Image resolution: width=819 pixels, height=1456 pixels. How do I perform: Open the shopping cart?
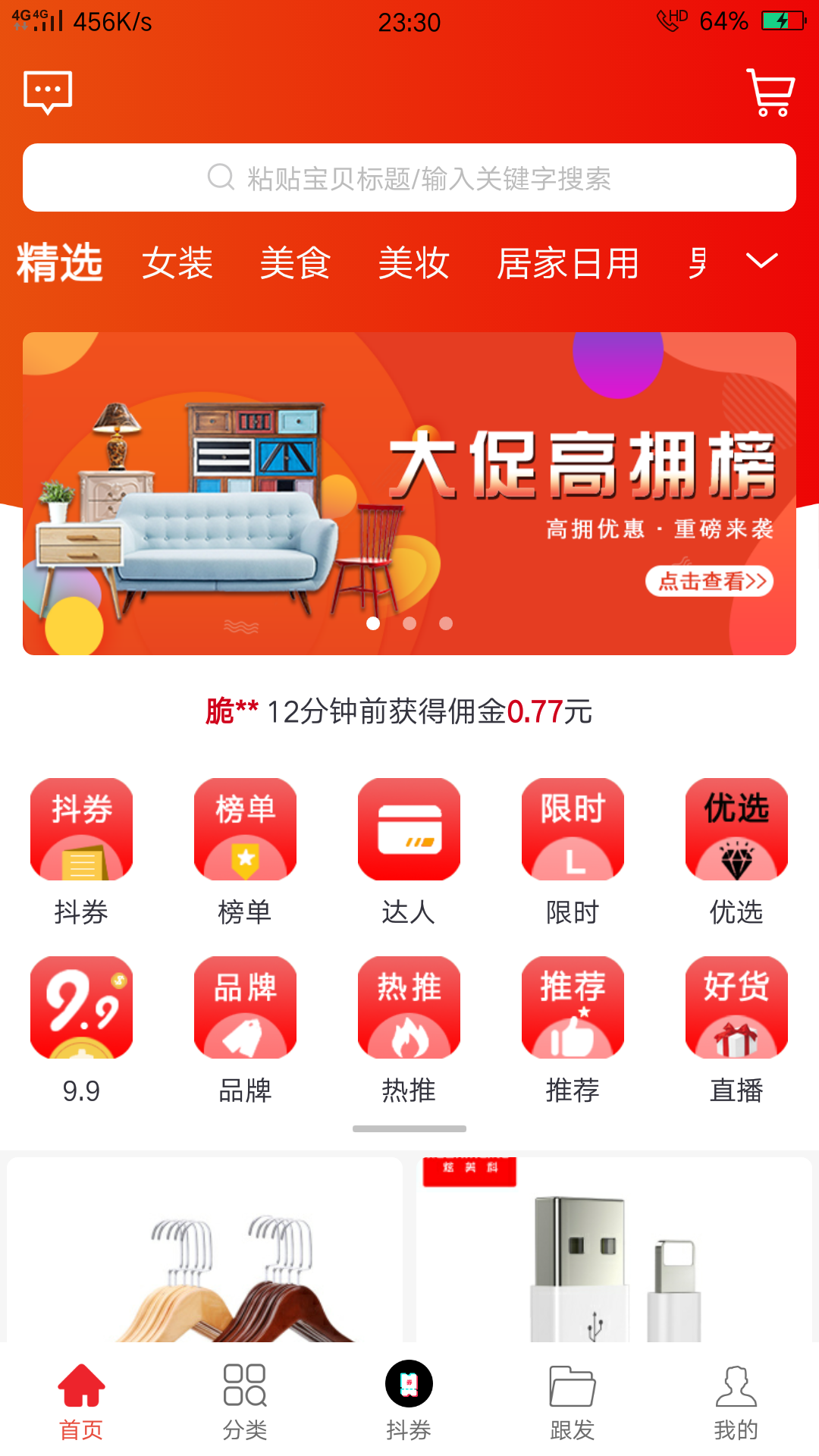pos(770,93)
